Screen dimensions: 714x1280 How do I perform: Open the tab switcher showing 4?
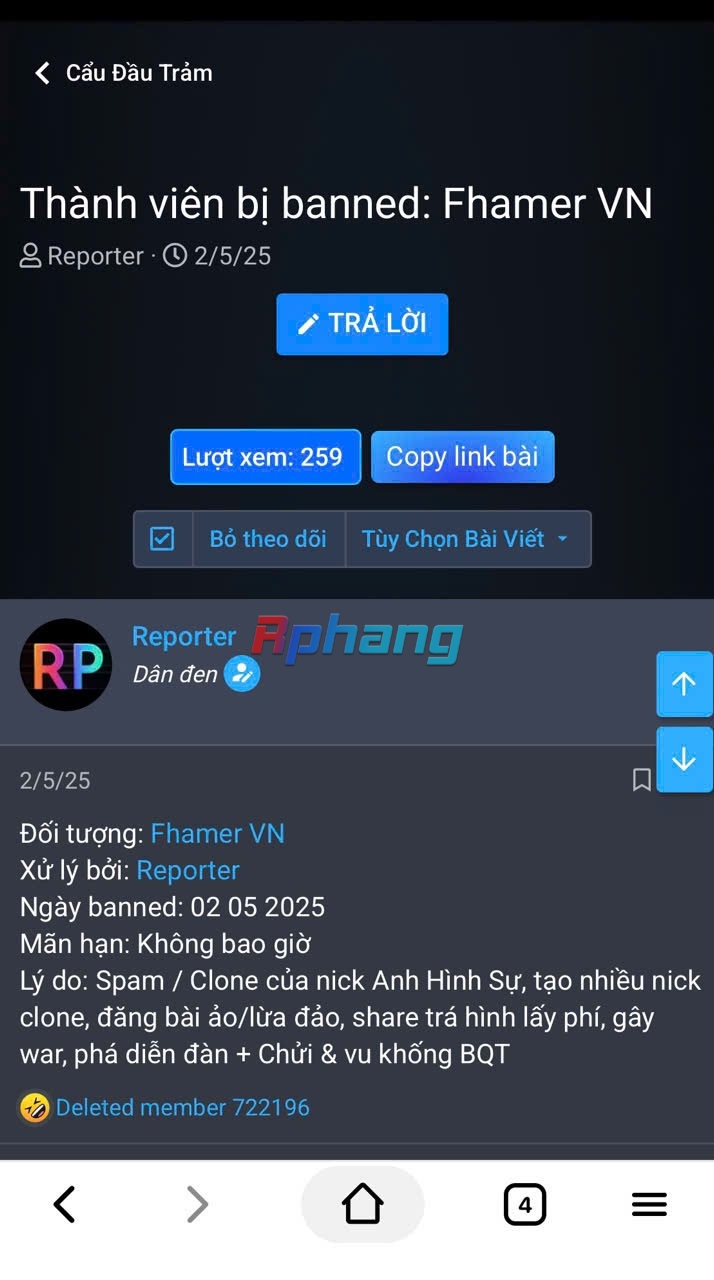tap(525, 1205)
